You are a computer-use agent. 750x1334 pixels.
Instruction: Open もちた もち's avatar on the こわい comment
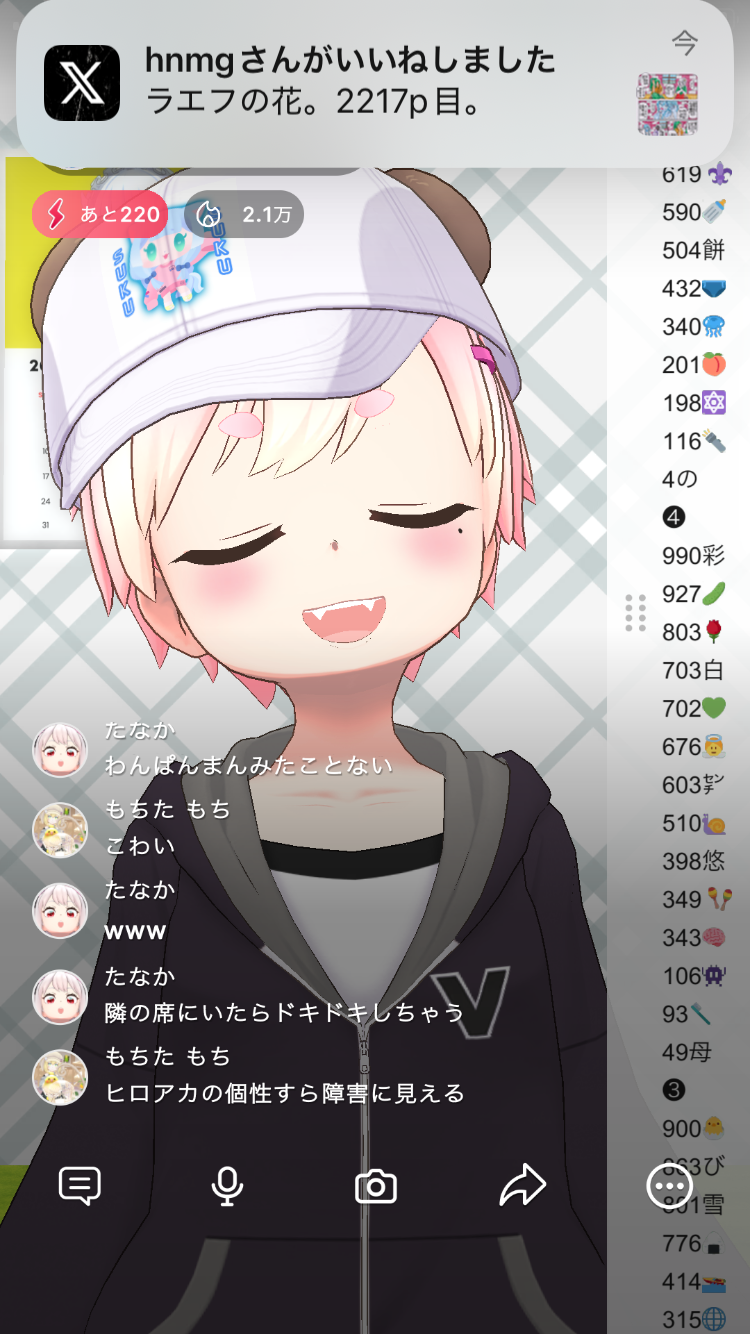click(x=60, y=830)
